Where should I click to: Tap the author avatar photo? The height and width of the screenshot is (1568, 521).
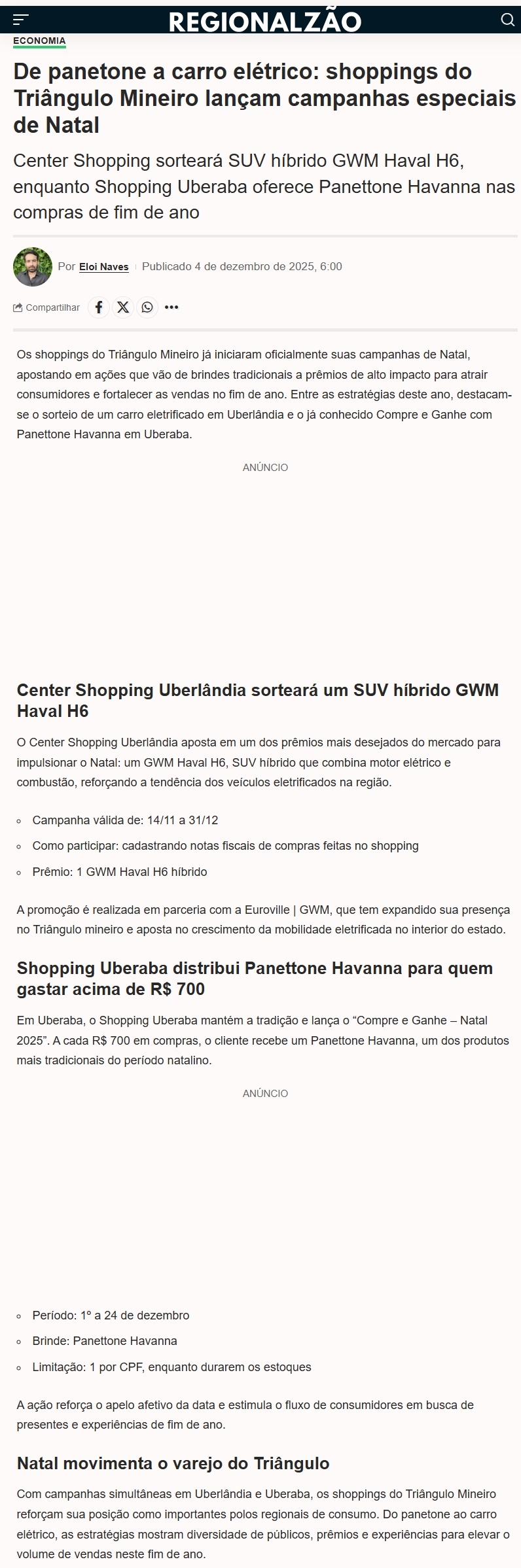point(33,267)
